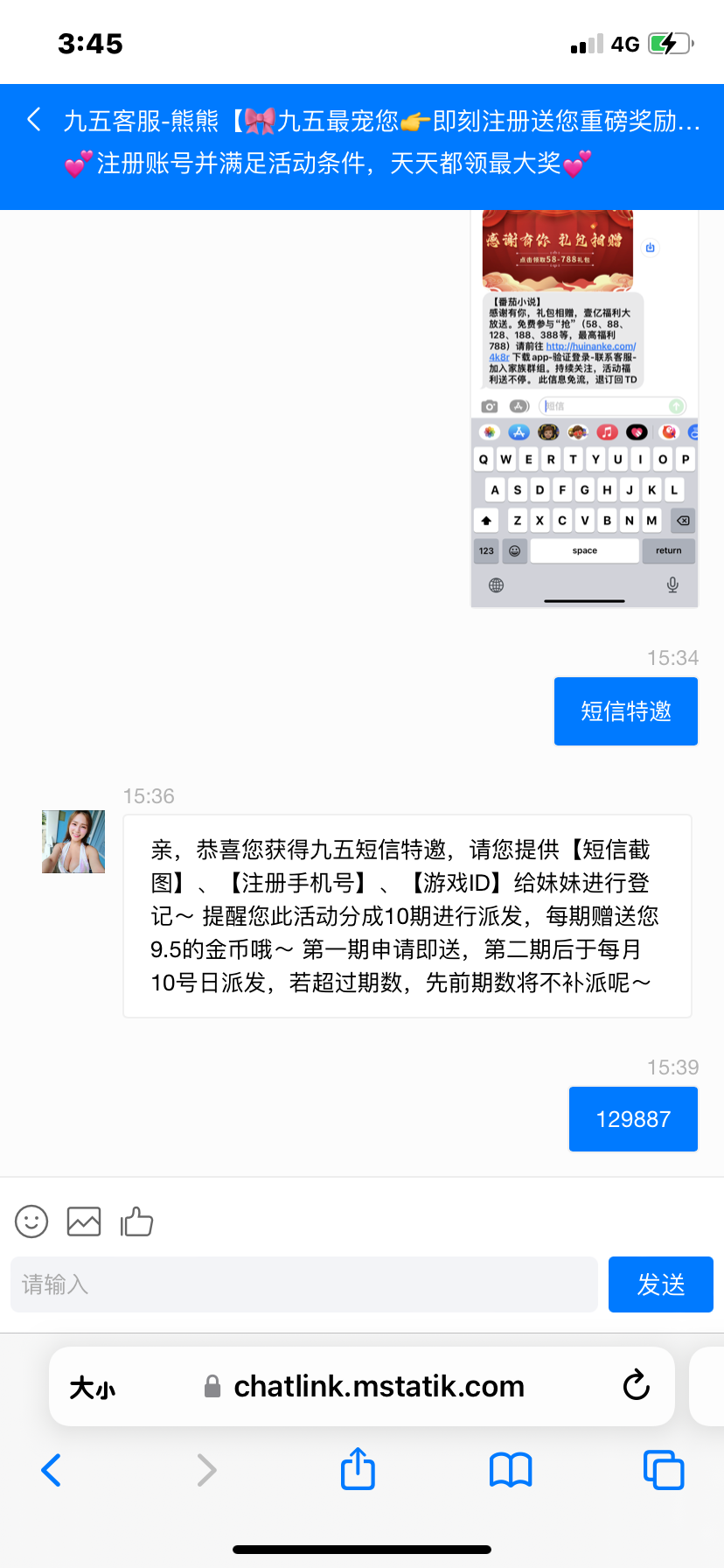Image resolution: width=724 pixels, height=1568 pixels.
Task: Open the emoji picker in chat toolbar
Action: click(31, 1221)
